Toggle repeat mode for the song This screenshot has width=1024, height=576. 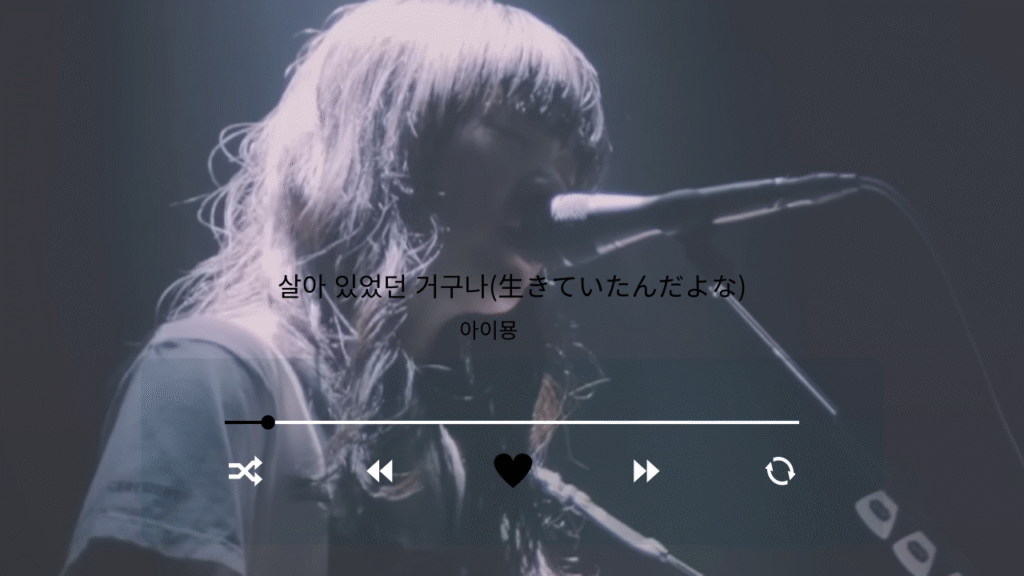coord(780,471)
